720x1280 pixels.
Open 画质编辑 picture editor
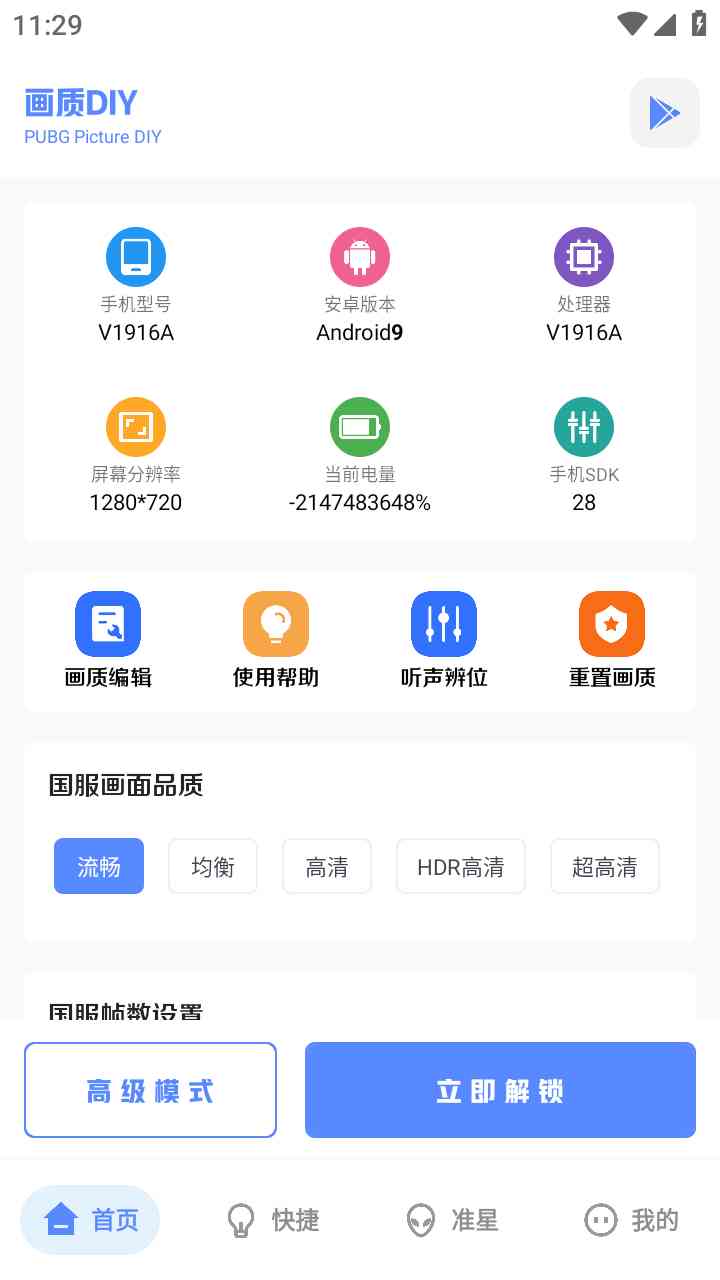point(108,640)
